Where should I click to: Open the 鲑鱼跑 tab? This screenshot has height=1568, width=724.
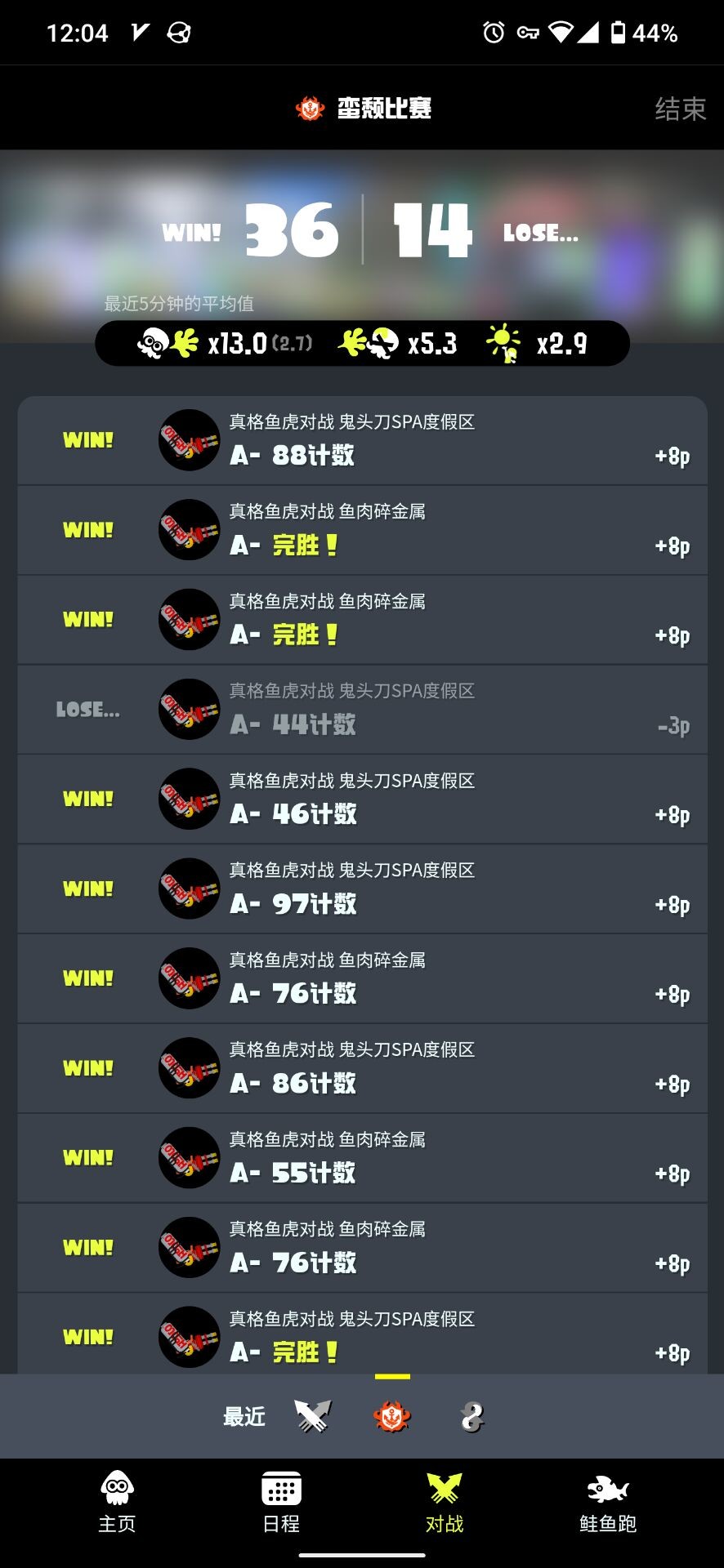coord(608,1503)
